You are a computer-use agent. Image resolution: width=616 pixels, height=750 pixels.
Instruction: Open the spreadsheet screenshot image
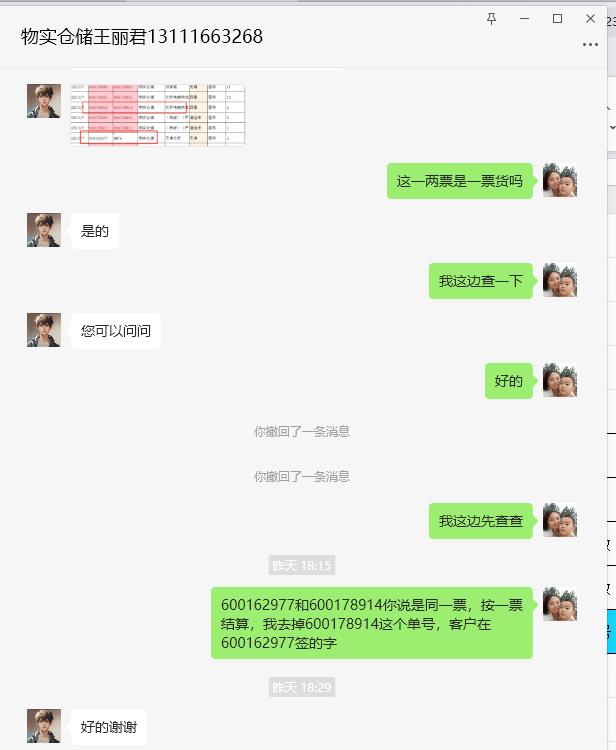(x=157, y=115)
